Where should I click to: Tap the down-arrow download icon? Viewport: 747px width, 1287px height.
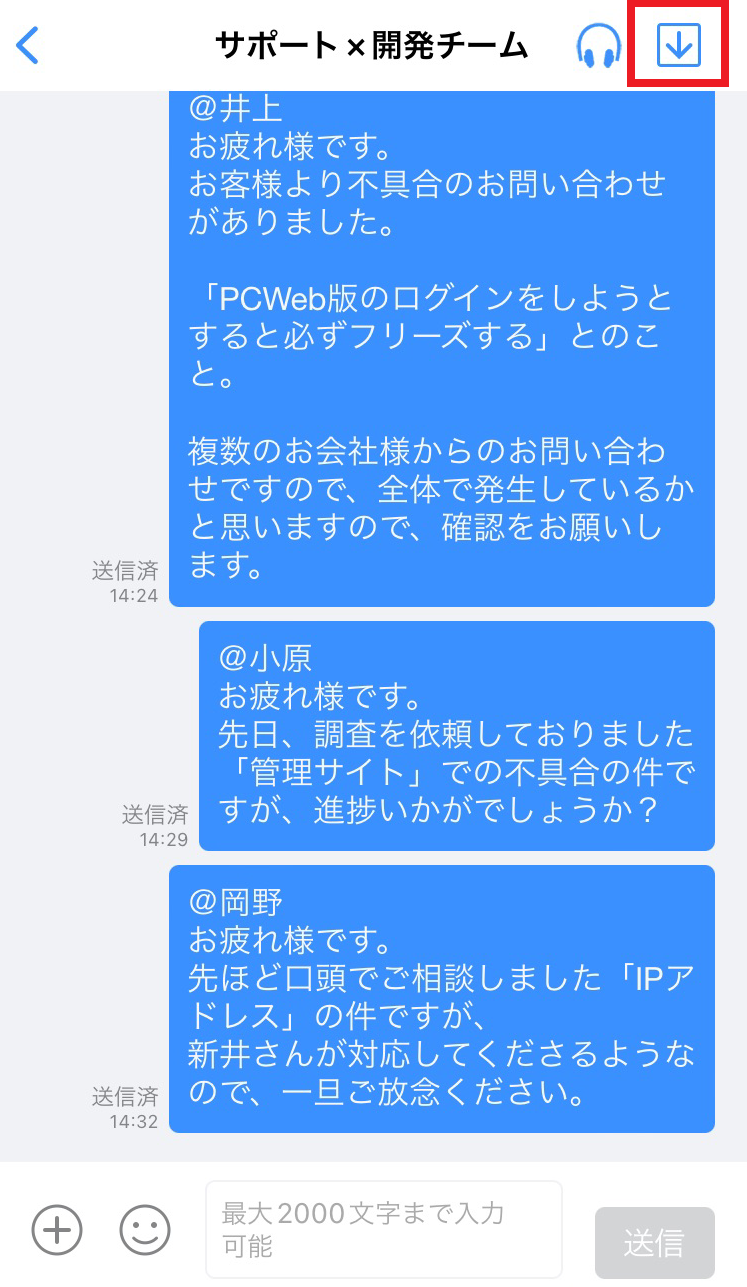[679, 45]
